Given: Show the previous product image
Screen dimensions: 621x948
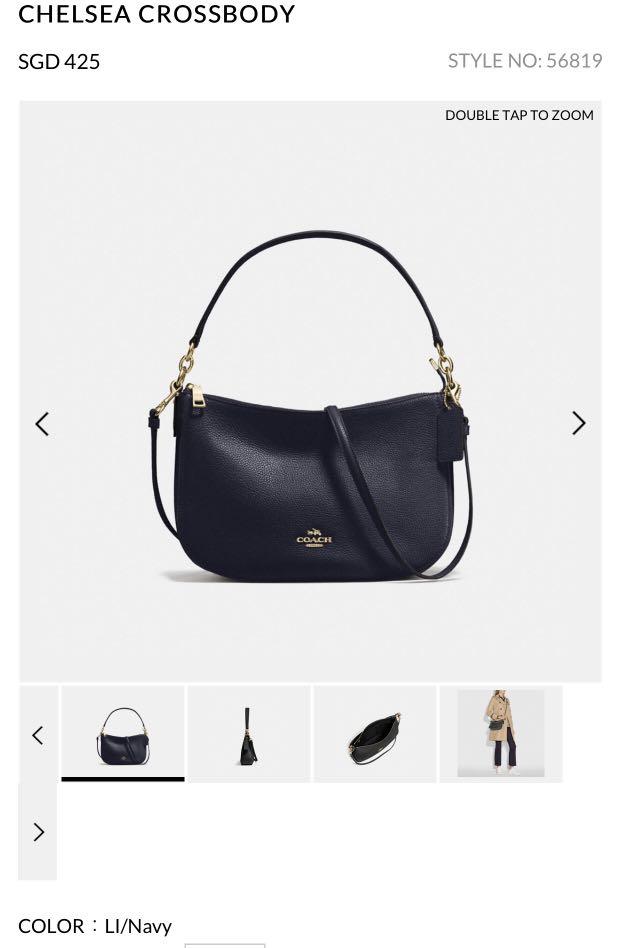Looking at the screenshot, I should point(42,424).
